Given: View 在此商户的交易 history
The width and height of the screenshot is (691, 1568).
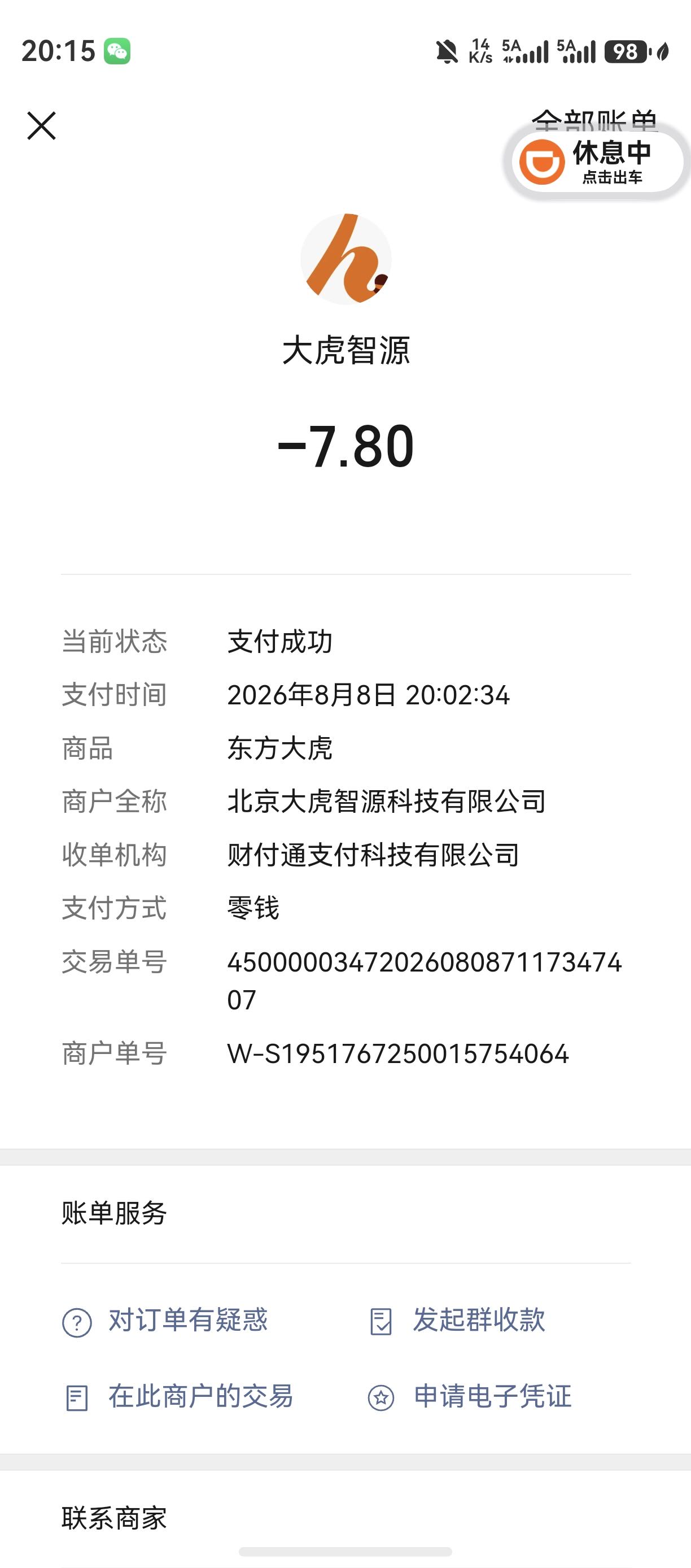Looking at the screenshot, I should (178, 1397).
